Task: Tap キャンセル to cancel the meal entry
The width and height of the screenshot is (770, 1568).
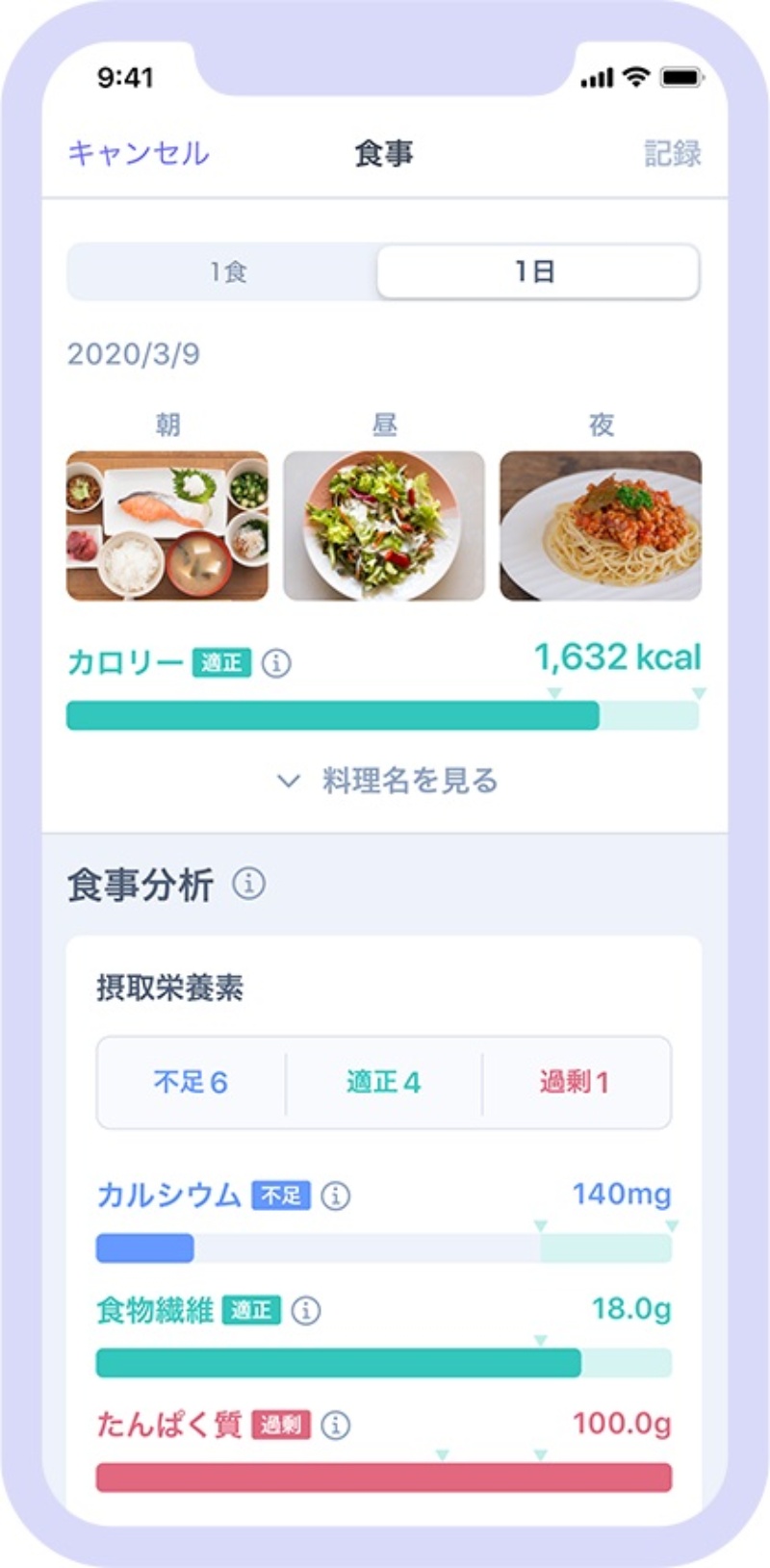Action: click(x=139, y=153)
